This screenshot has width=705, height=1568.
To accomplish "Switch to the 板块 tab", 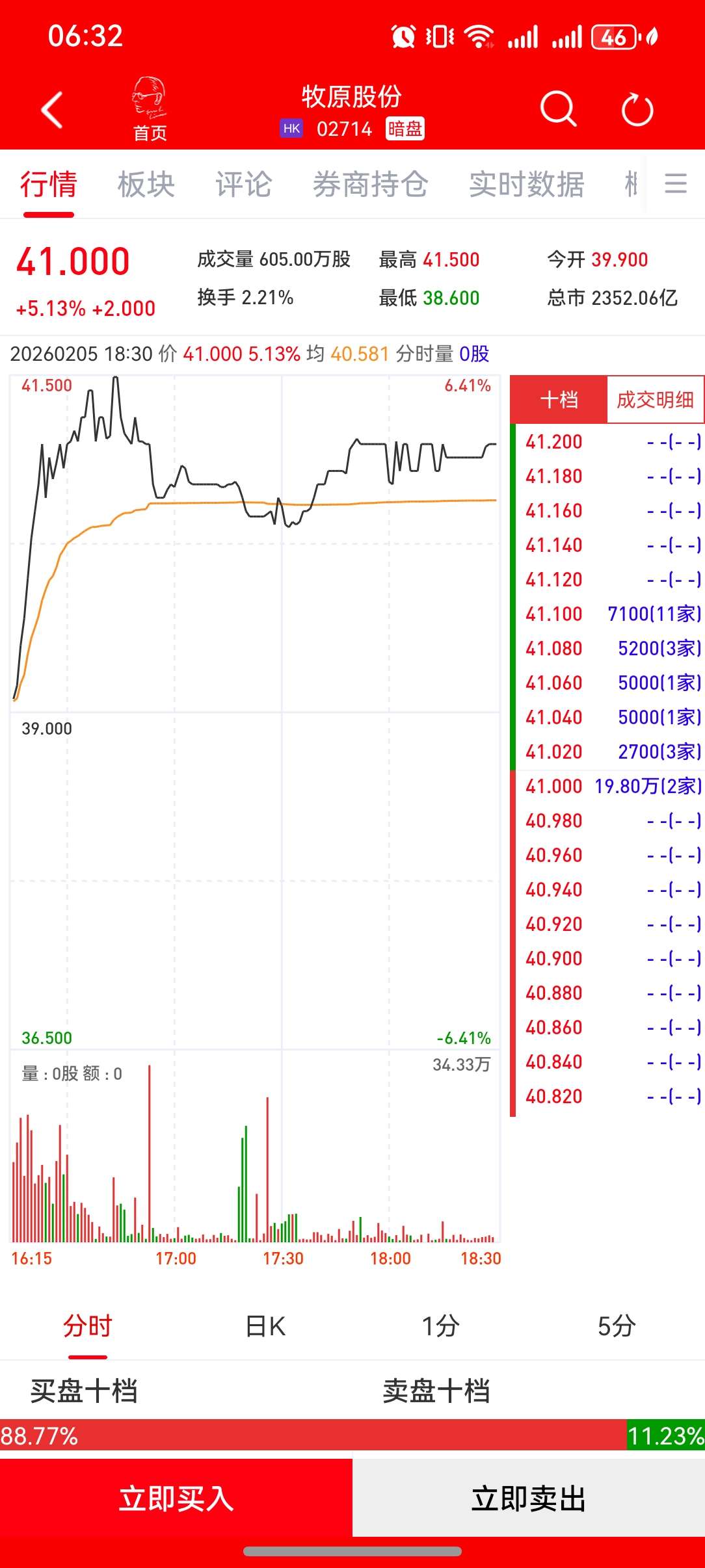I will tap(146, 185).
